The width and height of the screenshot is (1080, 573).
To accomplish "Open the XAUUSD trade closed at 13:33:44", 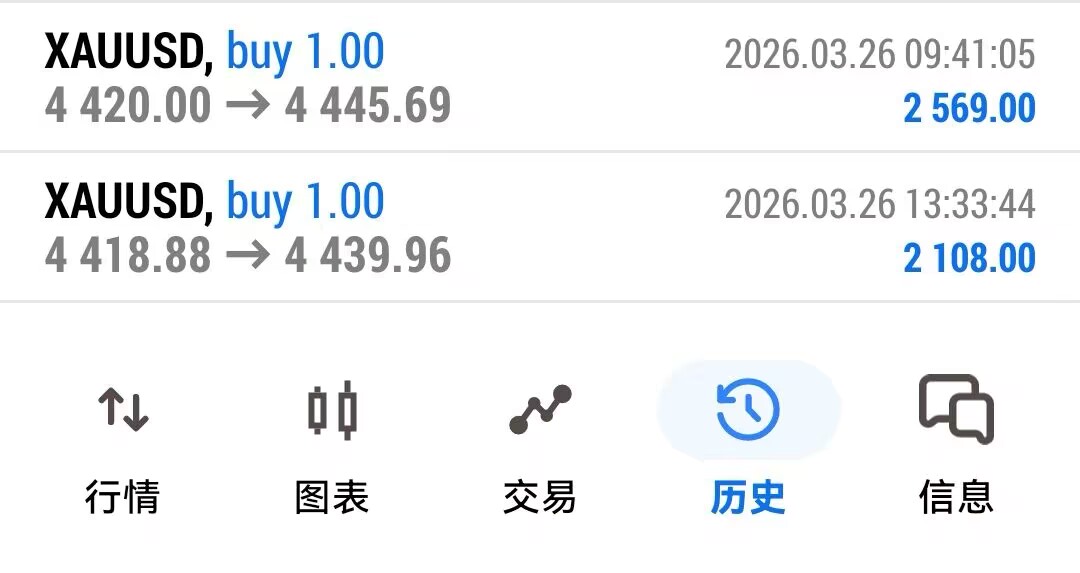I will tap(540, 228).
